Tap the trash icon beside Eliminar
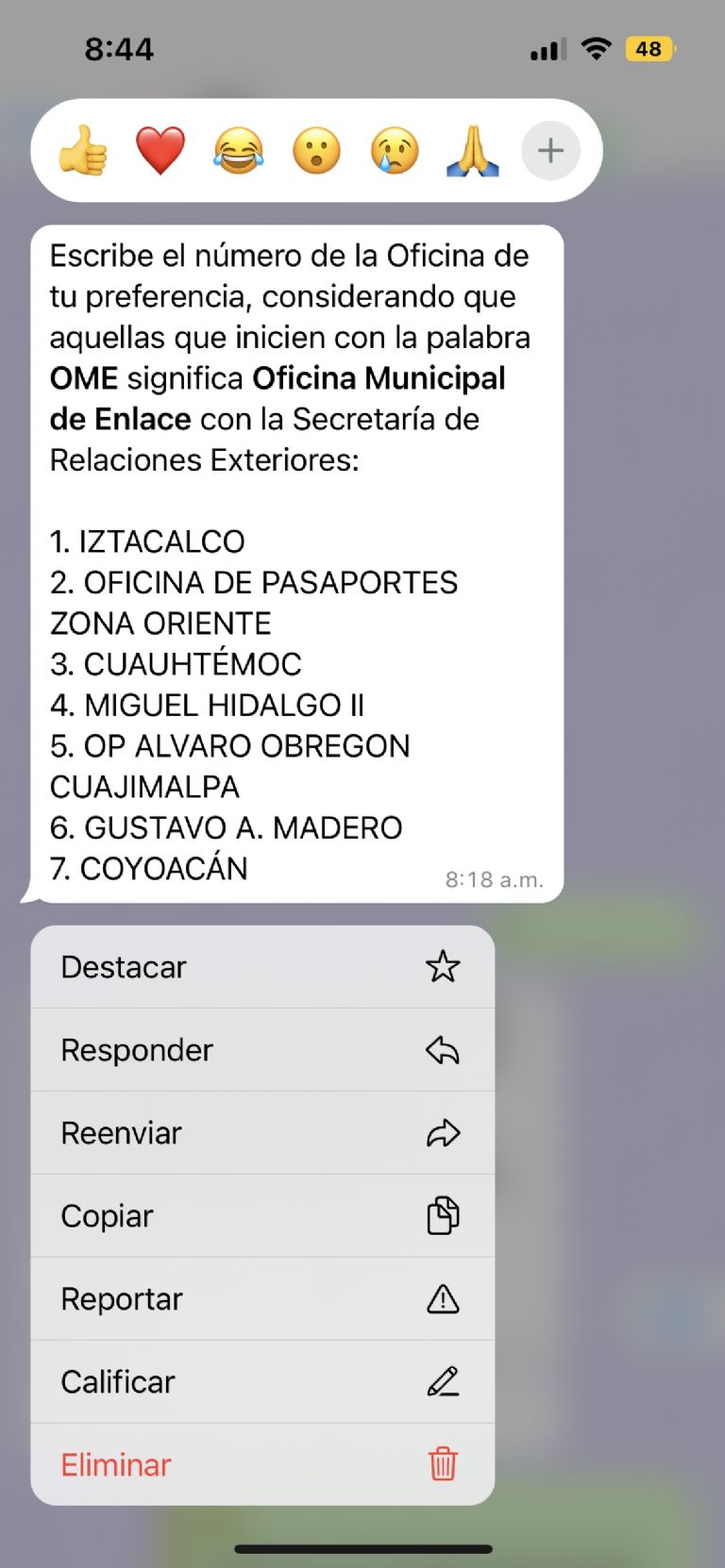This screenshot has height=1568, width=725. click(x=444, y=1464)
